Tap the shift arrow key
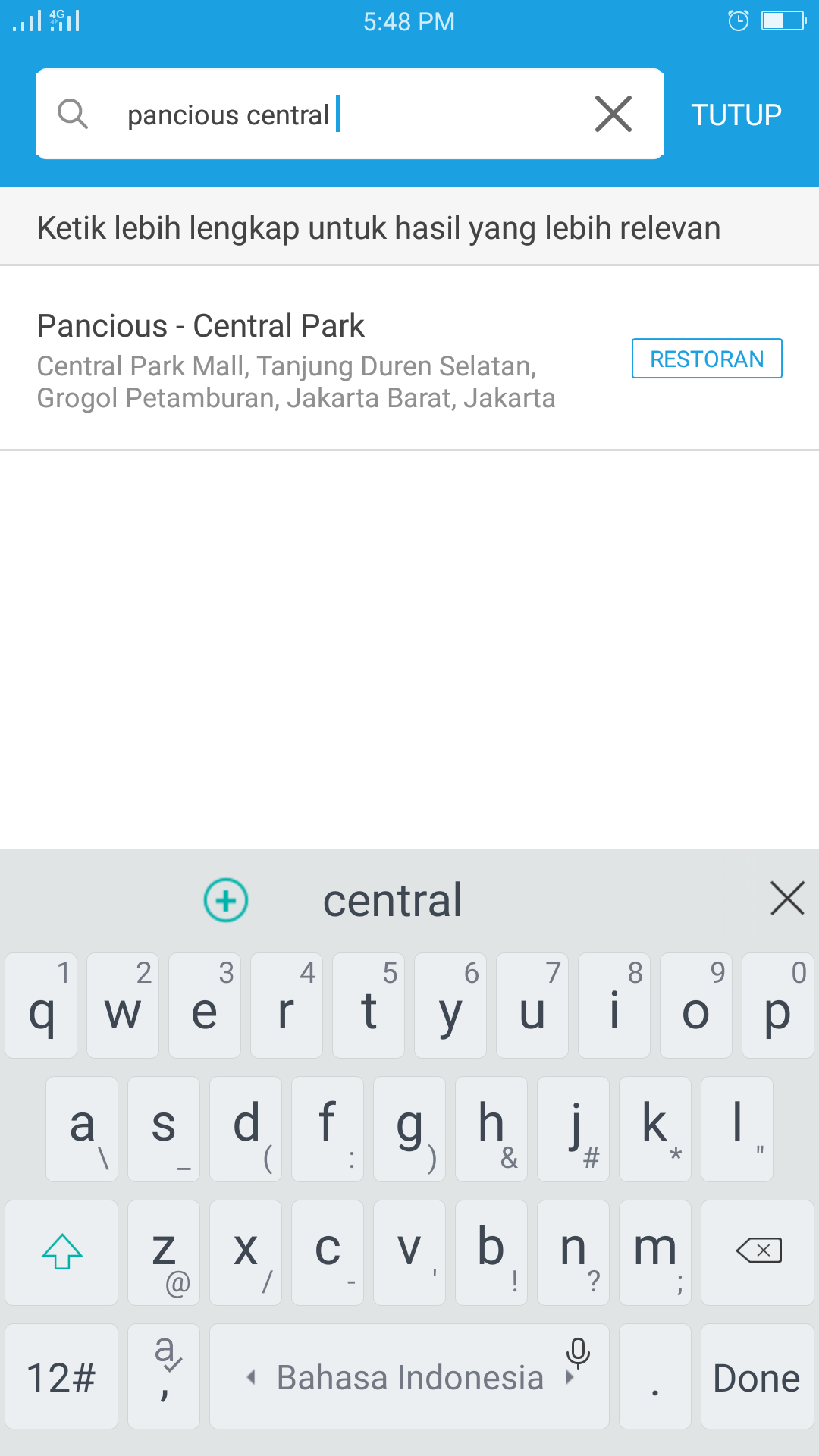 point(61,1252)
